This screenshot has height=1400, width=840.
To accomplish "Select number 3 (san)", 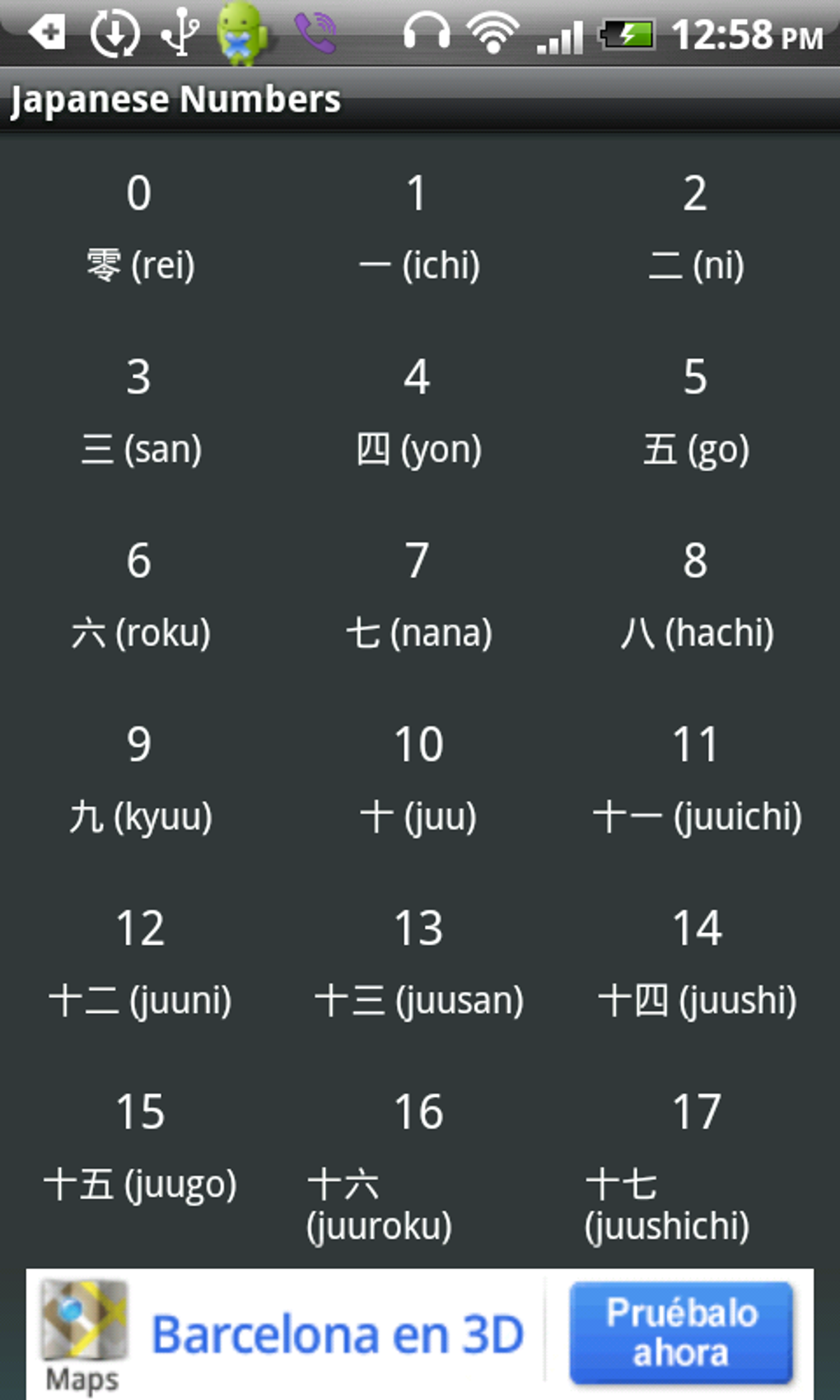I will [x=140, y=412].
